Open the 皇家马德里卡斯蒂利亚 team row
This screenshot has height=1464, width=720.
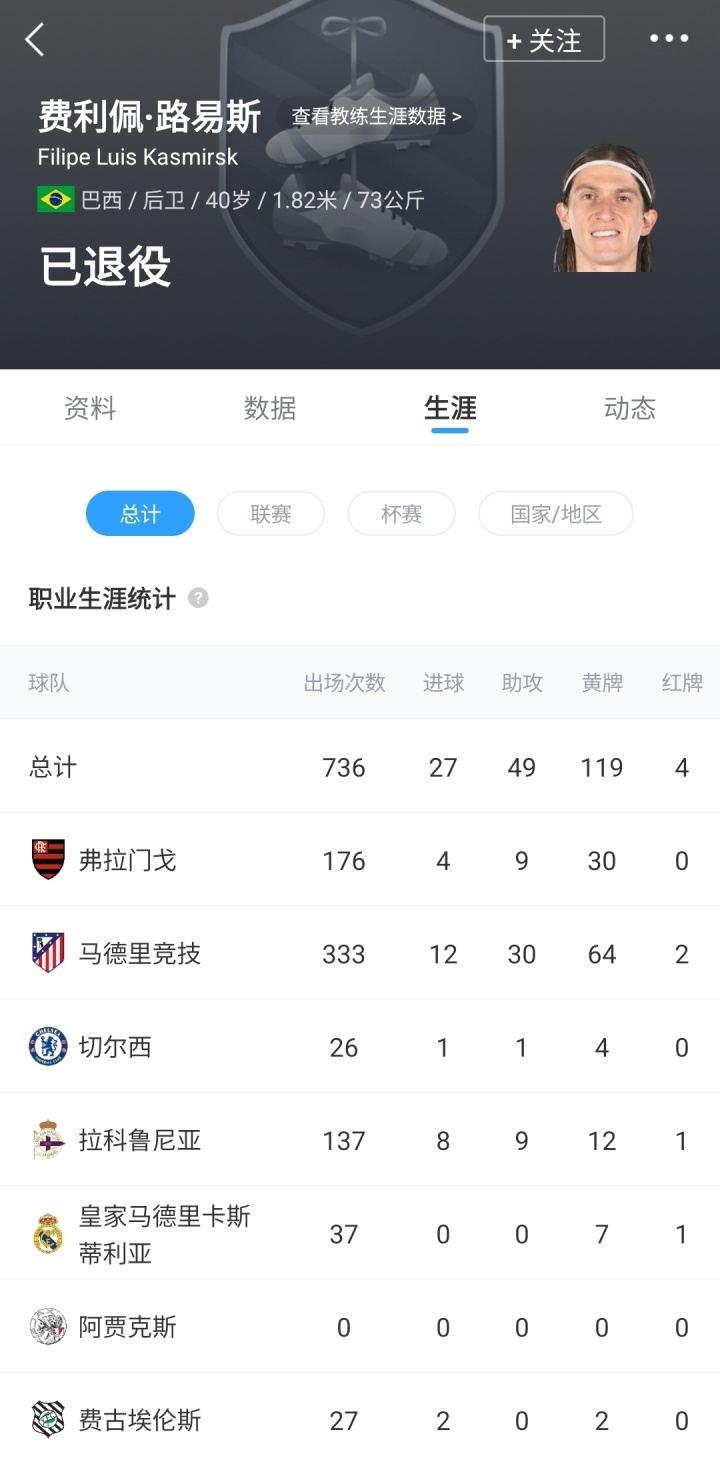[x=360, y=1233]
